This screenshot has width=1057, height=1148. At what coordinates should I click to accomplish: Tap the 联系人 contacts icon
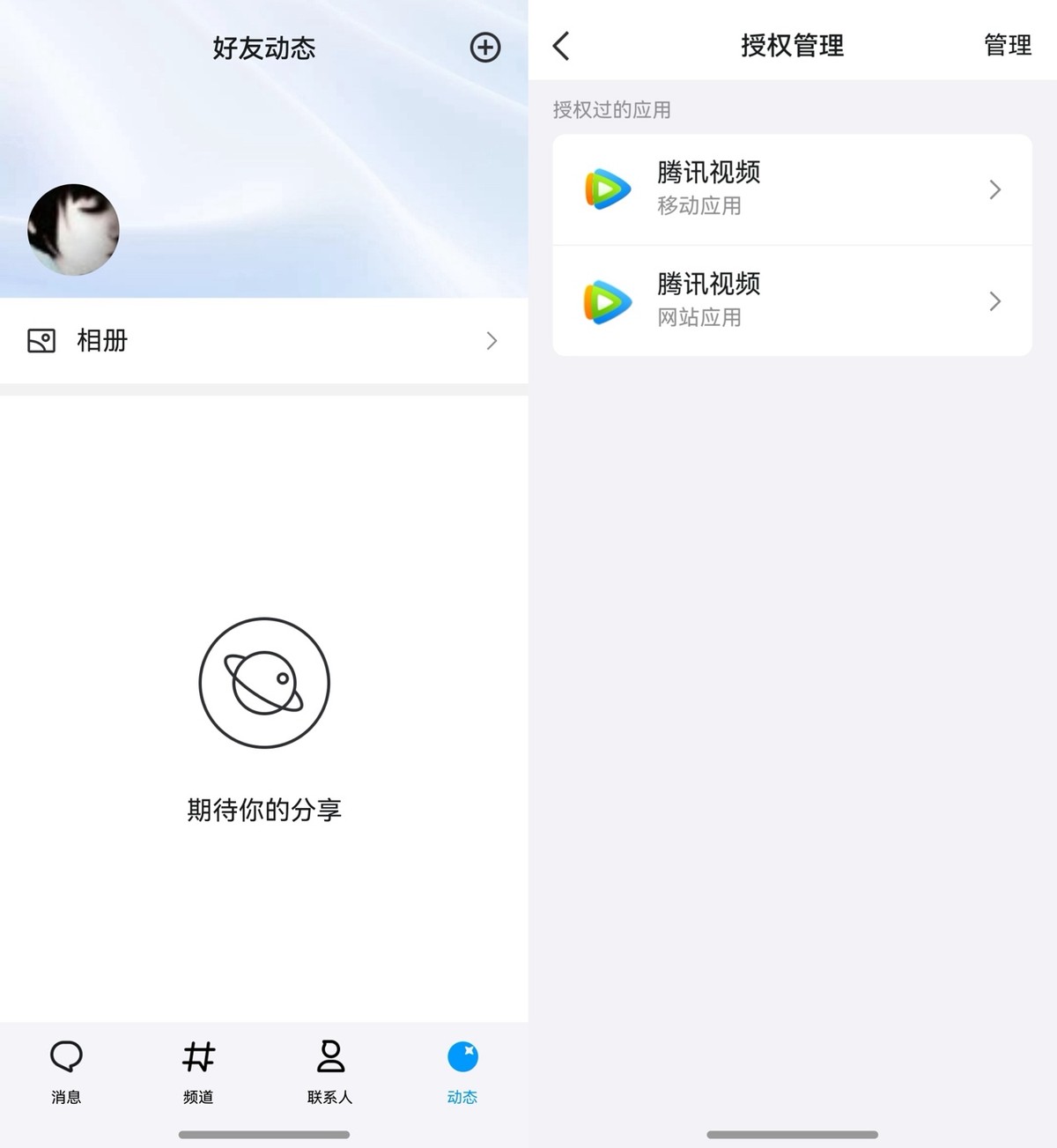[x=329, y=1055]
